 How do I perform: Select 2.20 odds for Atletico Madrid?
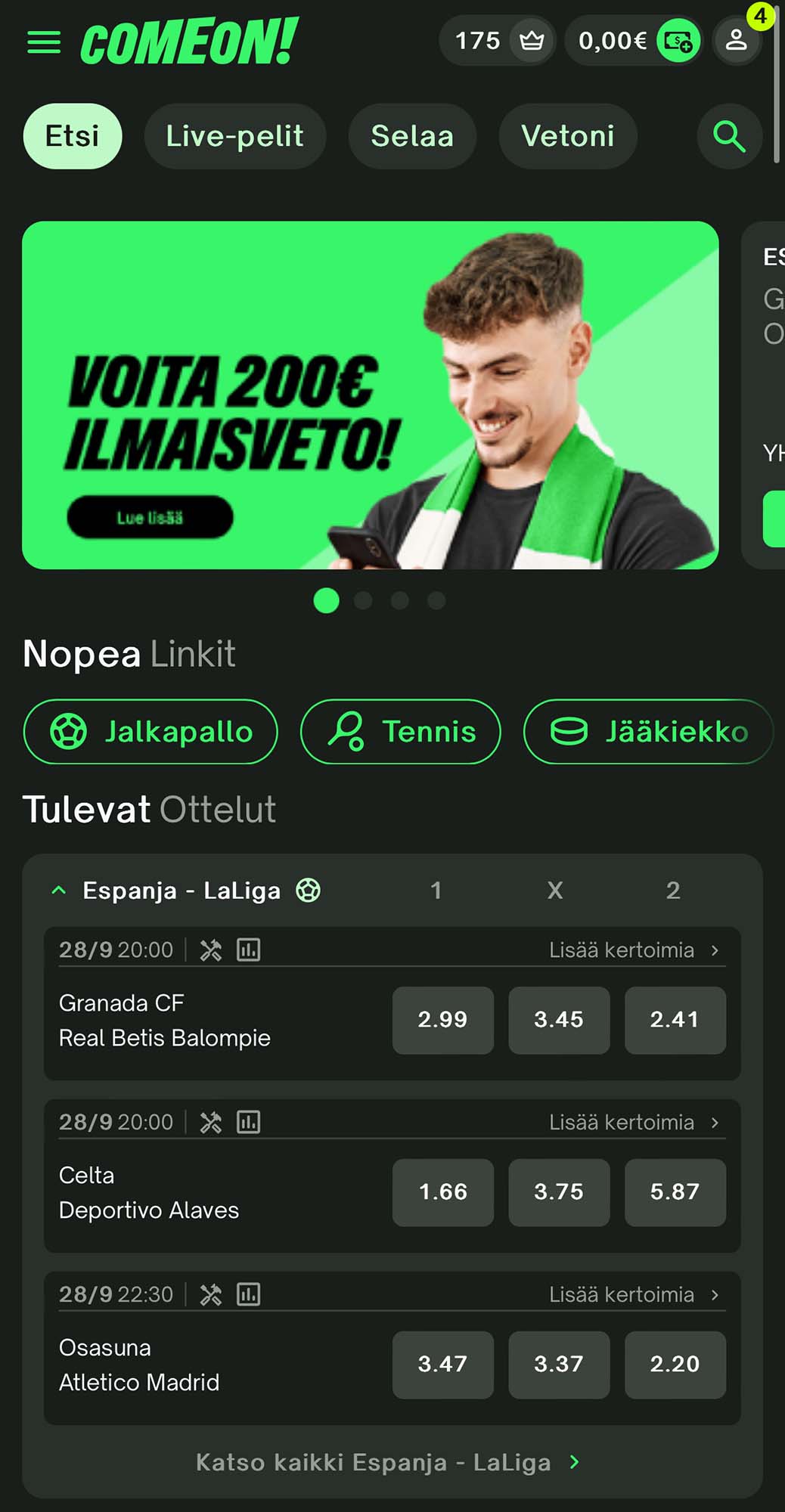(x=675, y=1365)
